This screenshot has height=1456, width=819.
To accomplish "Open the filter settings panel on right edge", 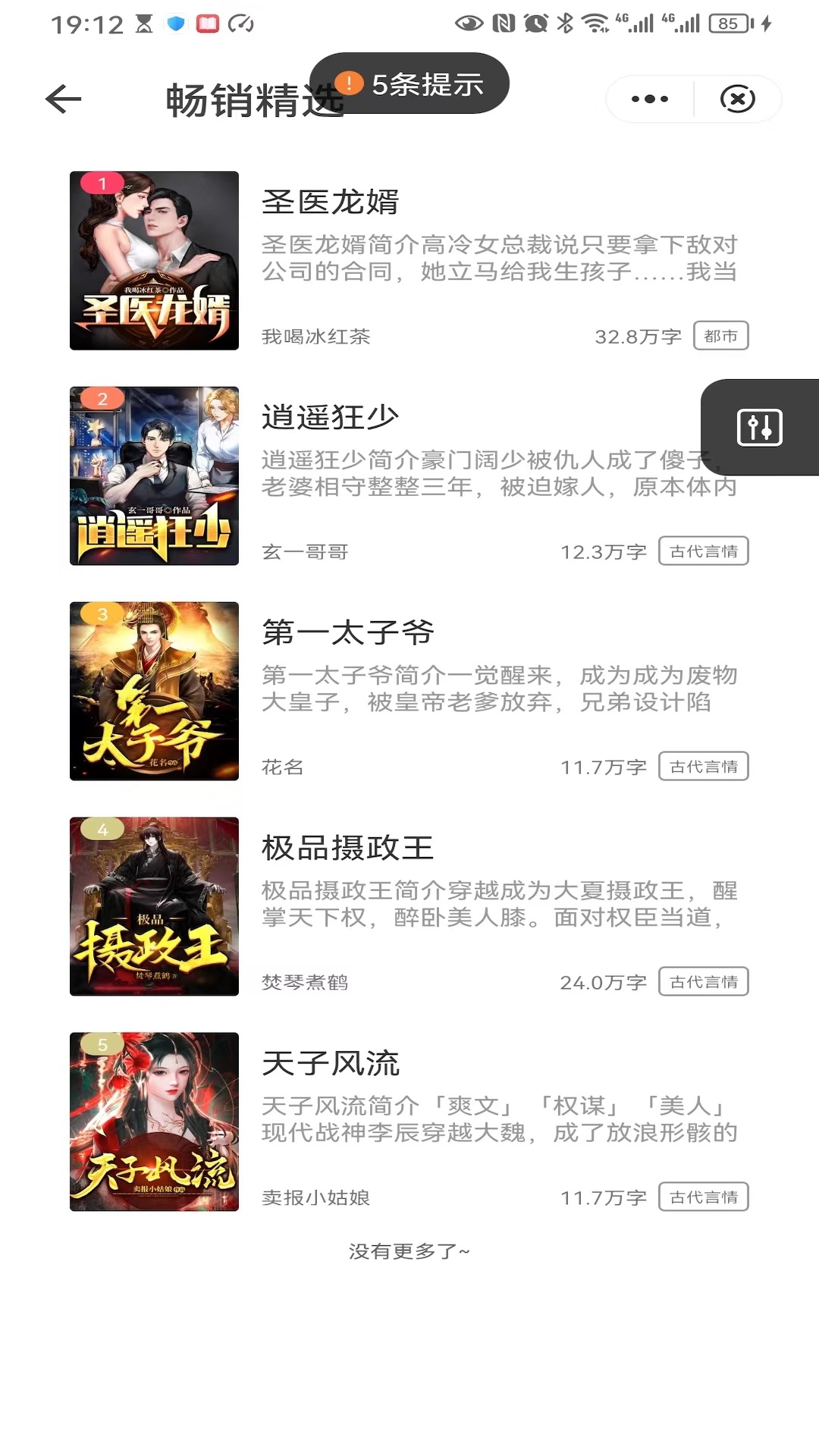I will tap(761, 428).
